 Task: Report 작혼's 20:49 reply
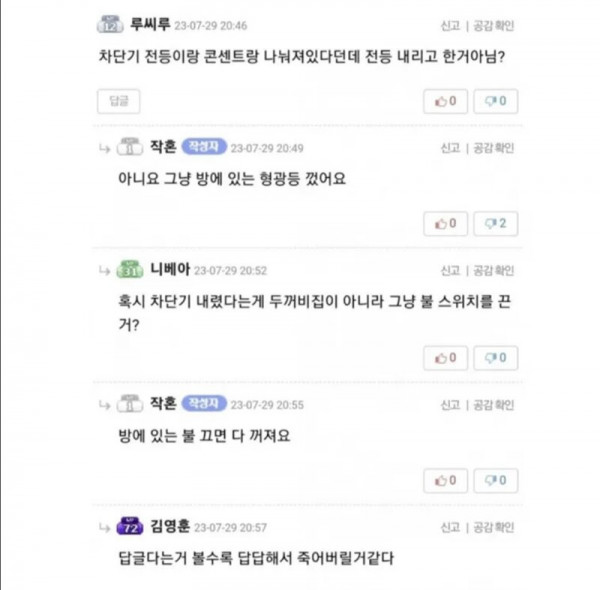point(450,147)
